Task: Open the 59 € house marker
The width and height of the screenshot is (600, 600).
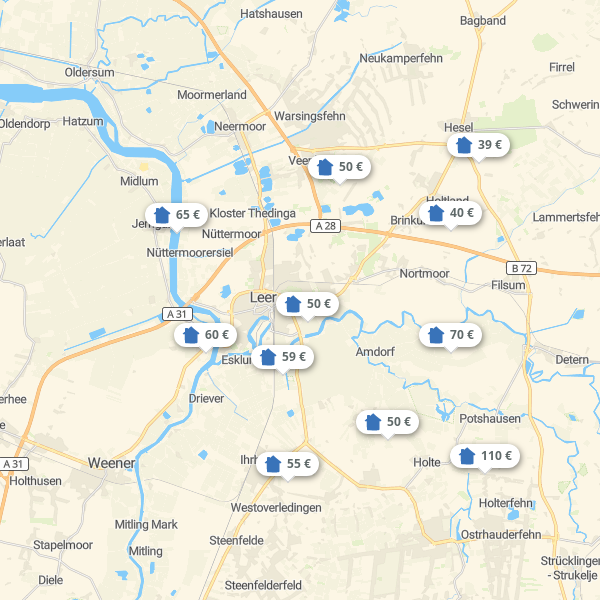Action: [x=283, y=357]
